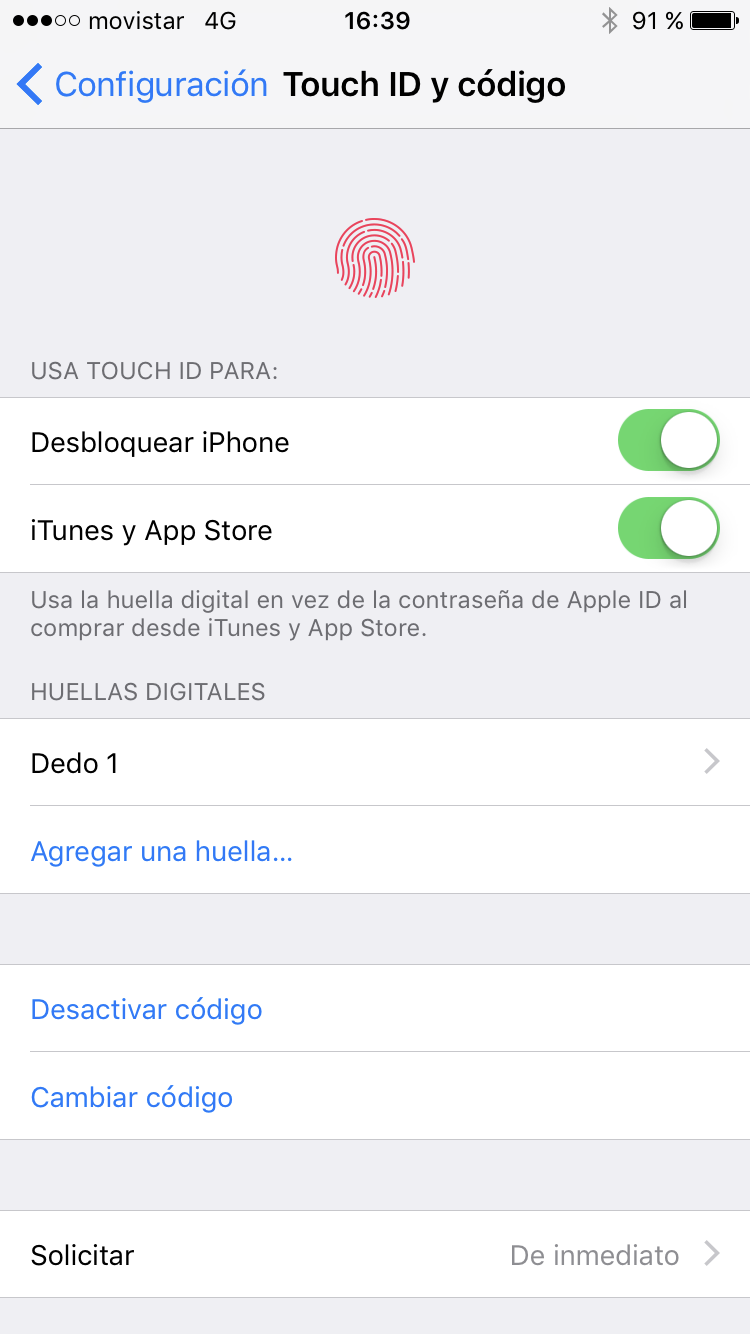Tap Agregar una huella
The height and width of the screenshot is (1334, 750).
162,851
